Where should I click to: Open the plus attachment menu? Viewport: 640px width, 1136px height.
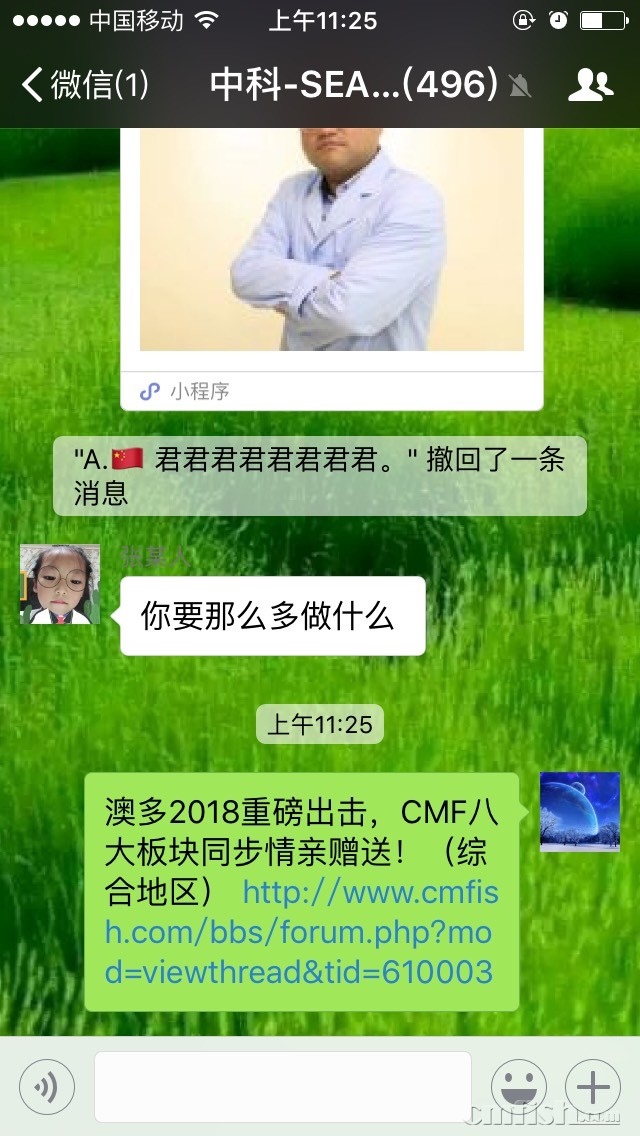pos(593,1087)
